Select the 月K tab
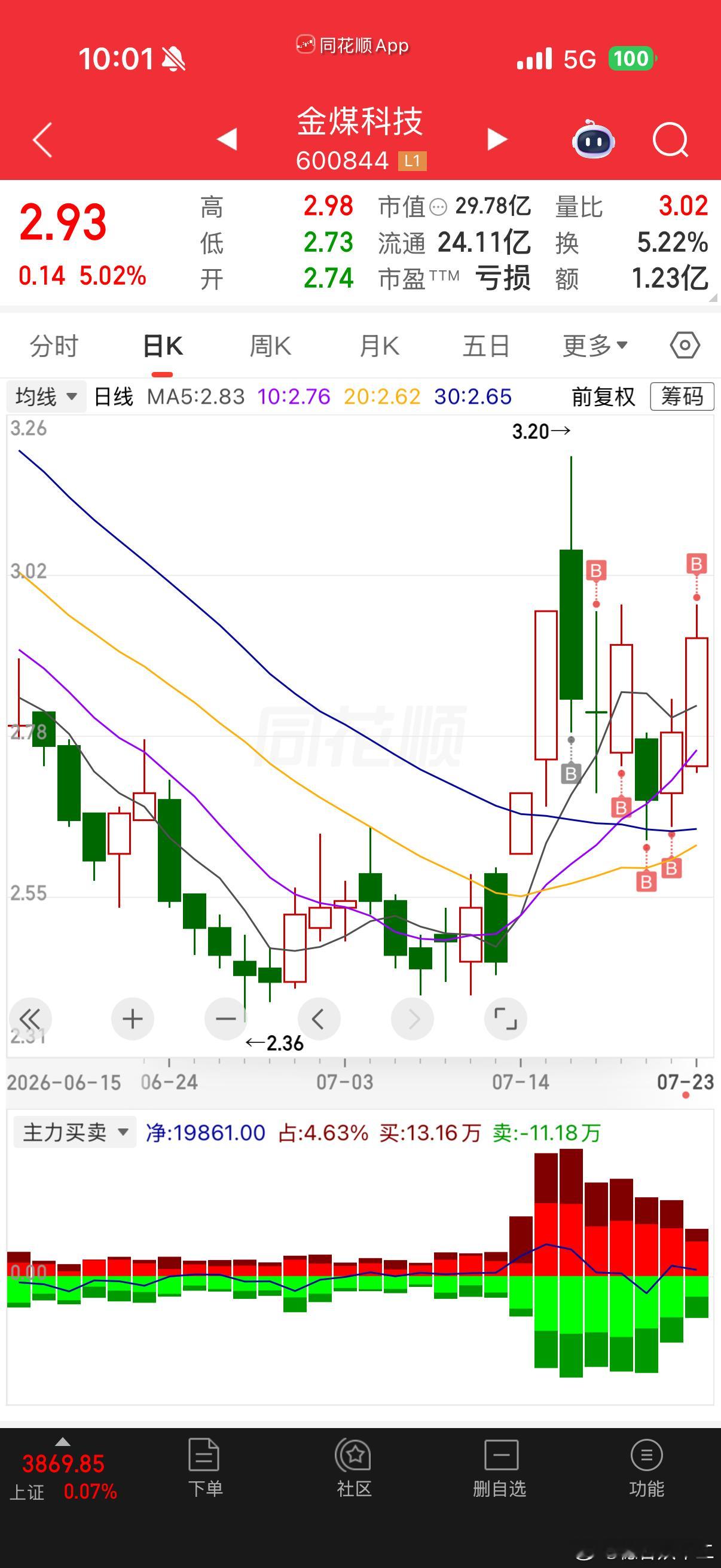 (379, 346)
